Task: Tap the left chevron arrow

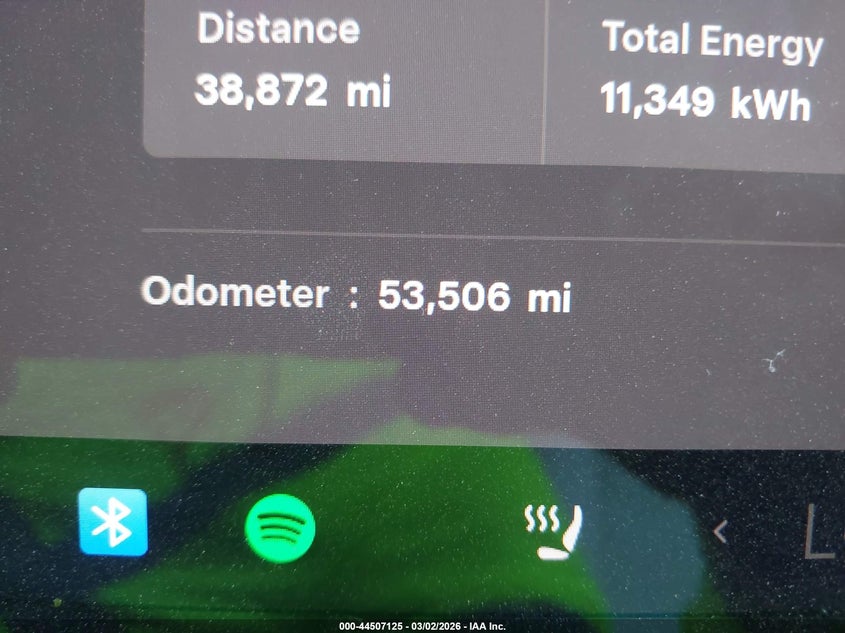Action: [720, 532]
